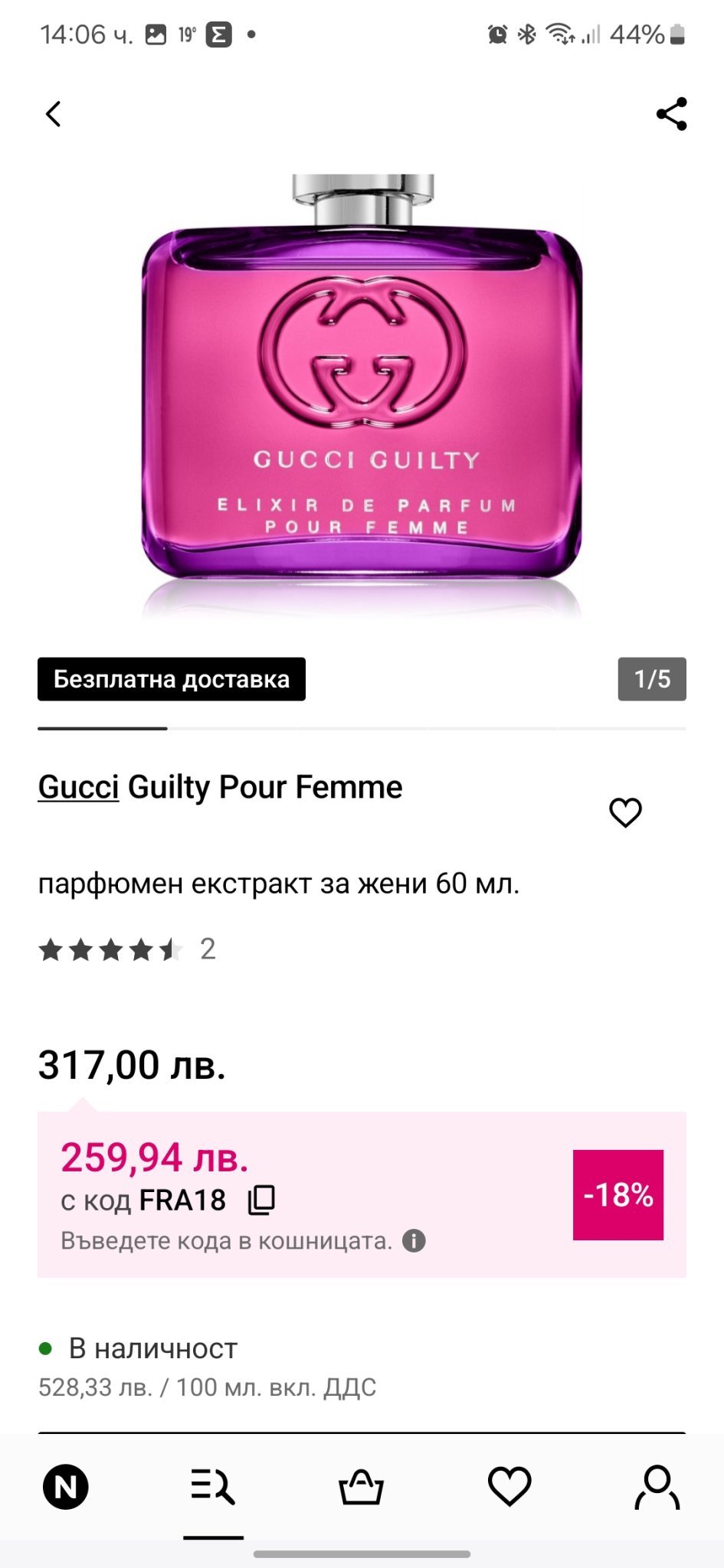This screenshot has width=724, height=1568.
Task: Open the shopping basket tab
Action: coord(361,1487)
